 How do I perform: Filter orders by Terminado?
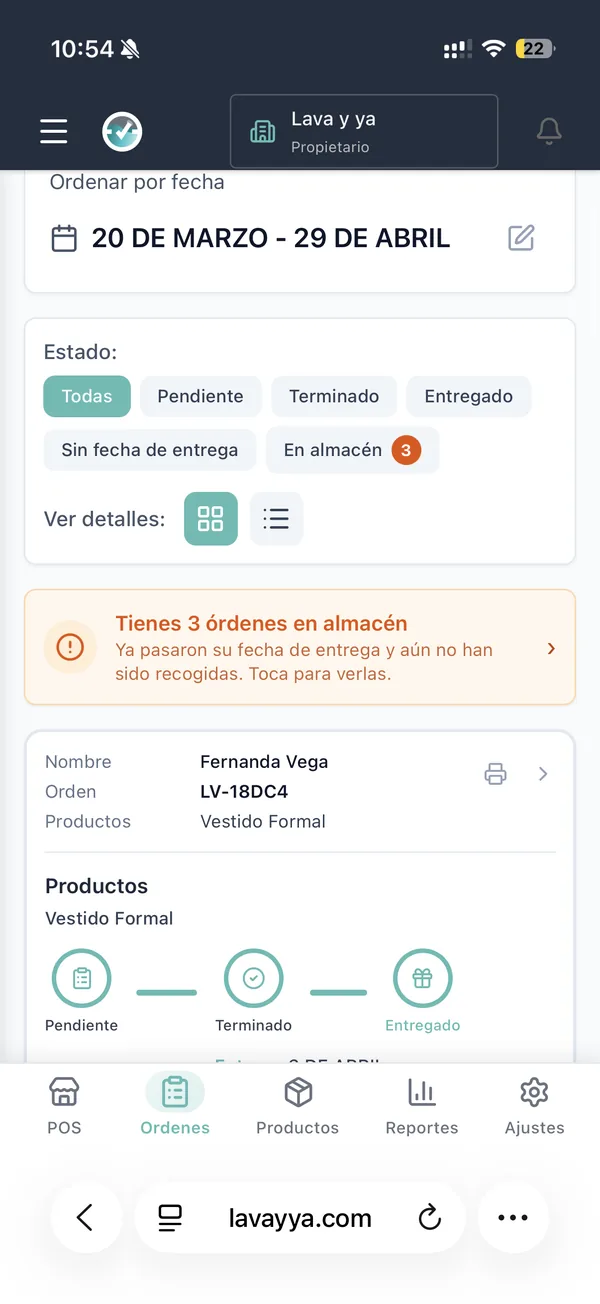334,396
